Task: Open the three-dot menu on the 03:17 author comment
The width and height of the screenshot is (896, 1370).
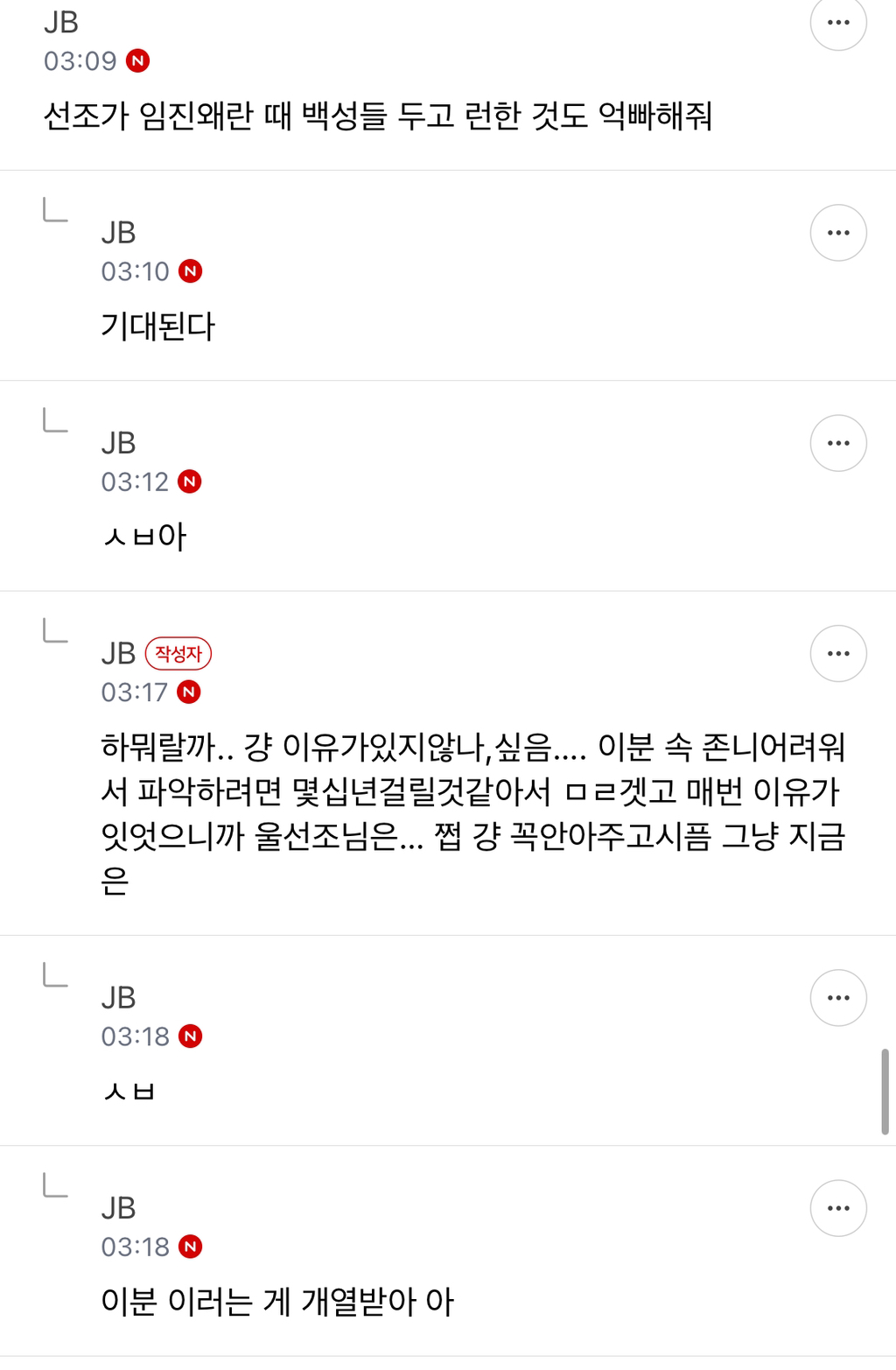Action: click(837, 653)
